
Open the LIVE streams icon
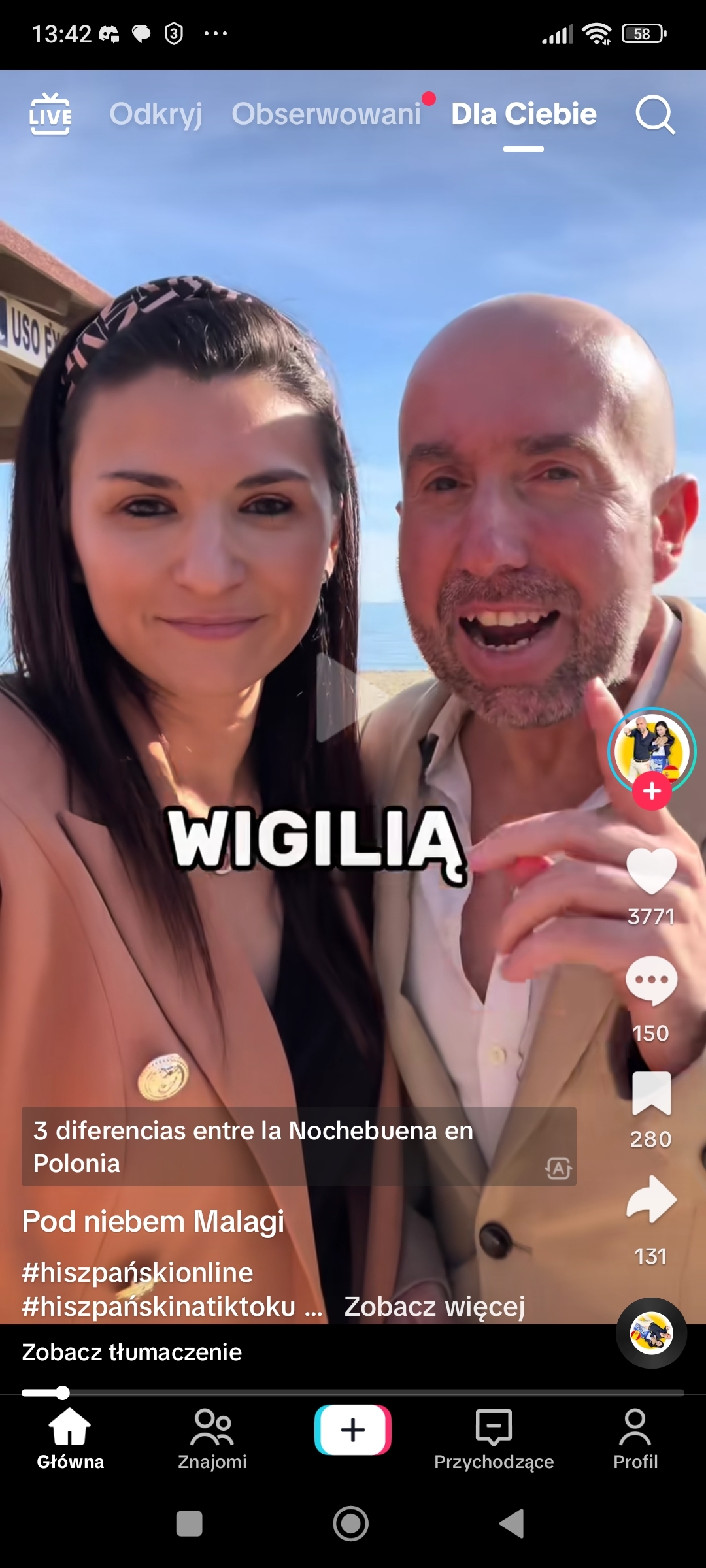click(50, 114)
